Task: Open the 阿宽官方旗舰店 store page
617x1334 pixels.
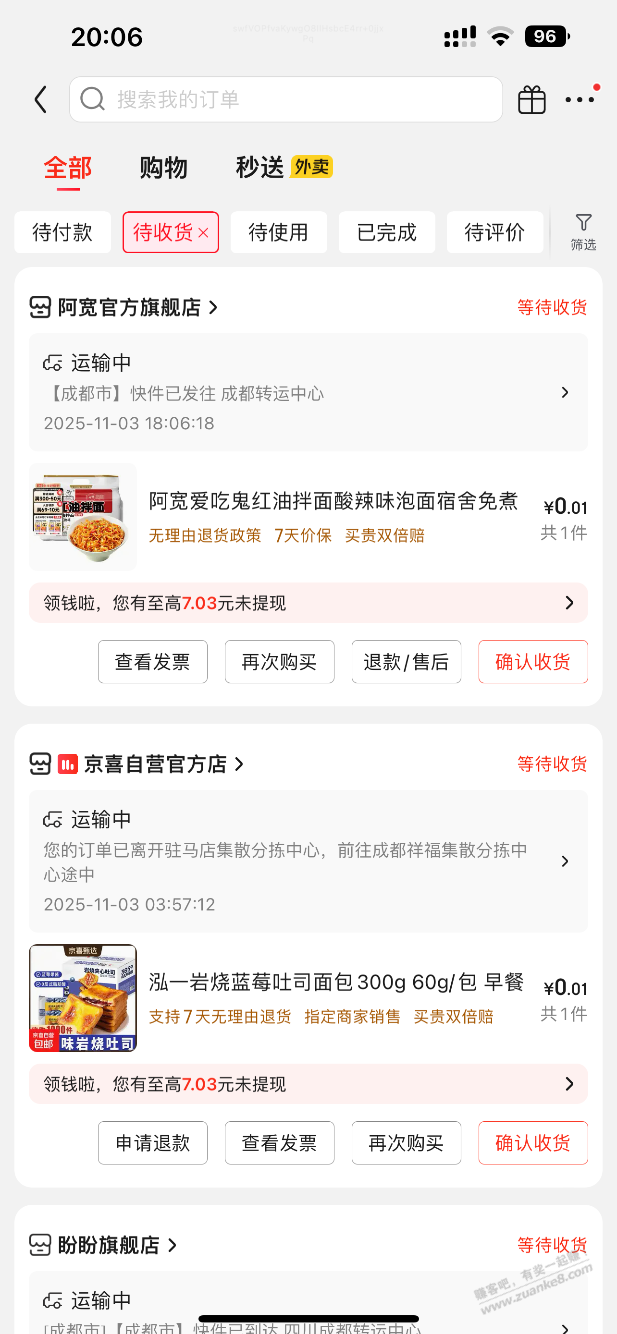Action: point(130,307)
